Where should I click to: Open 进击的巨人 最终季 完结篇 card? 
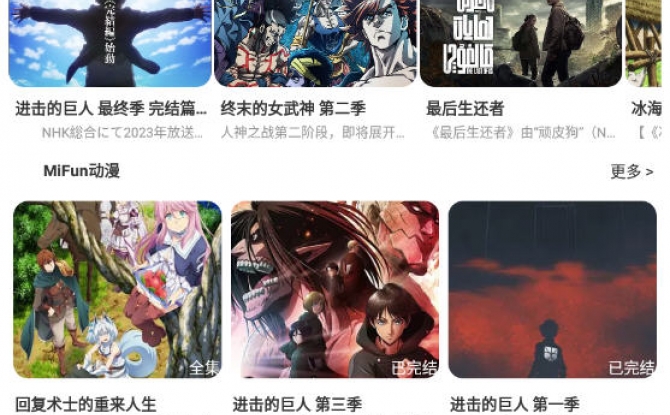[x=110, y=45]
